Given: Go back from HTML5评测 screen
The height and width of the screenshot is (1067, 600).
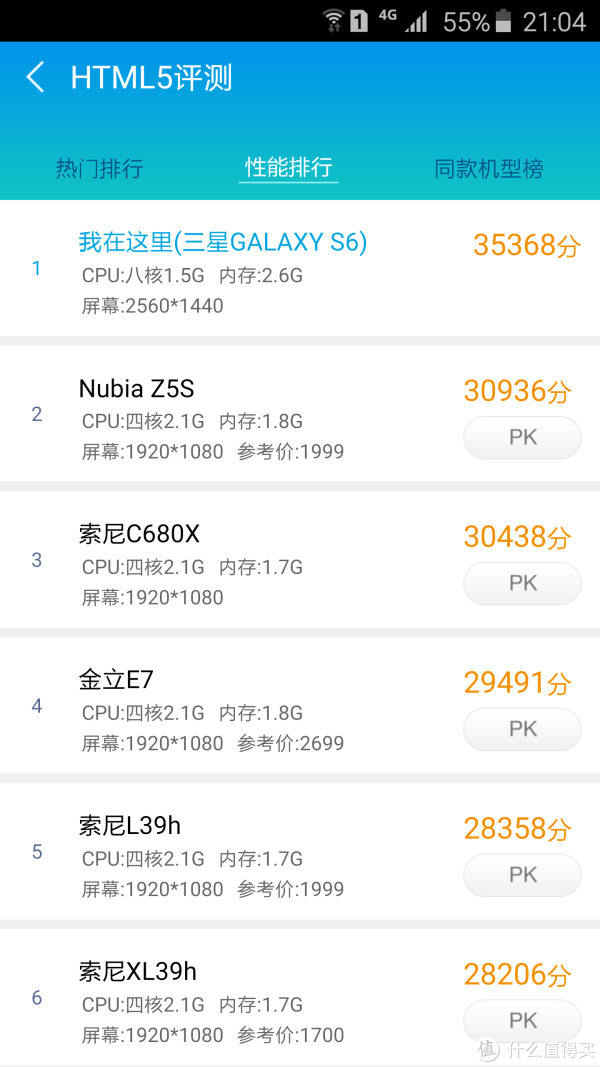Looking at the screenshot, I should tap(35, 78).
